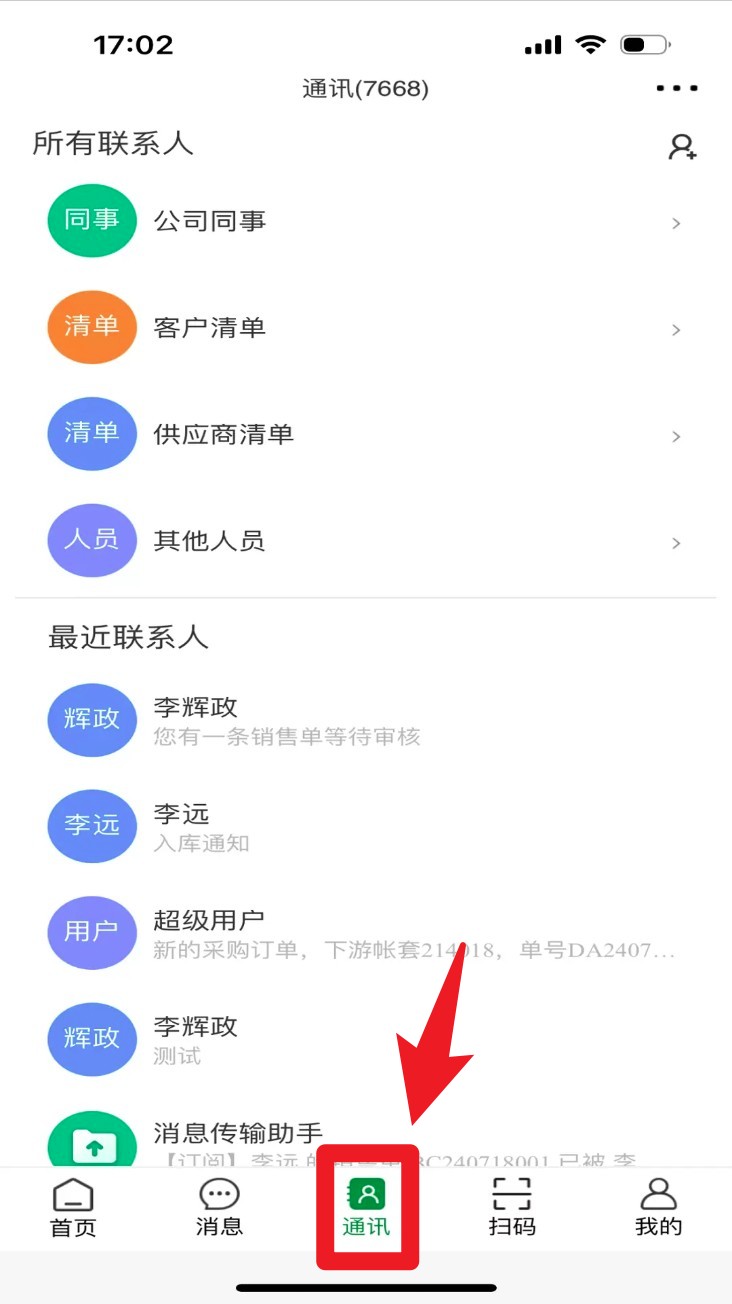Open the 其他人员 group
This screenshot has height=1304, width=732.
coord(365,541)
